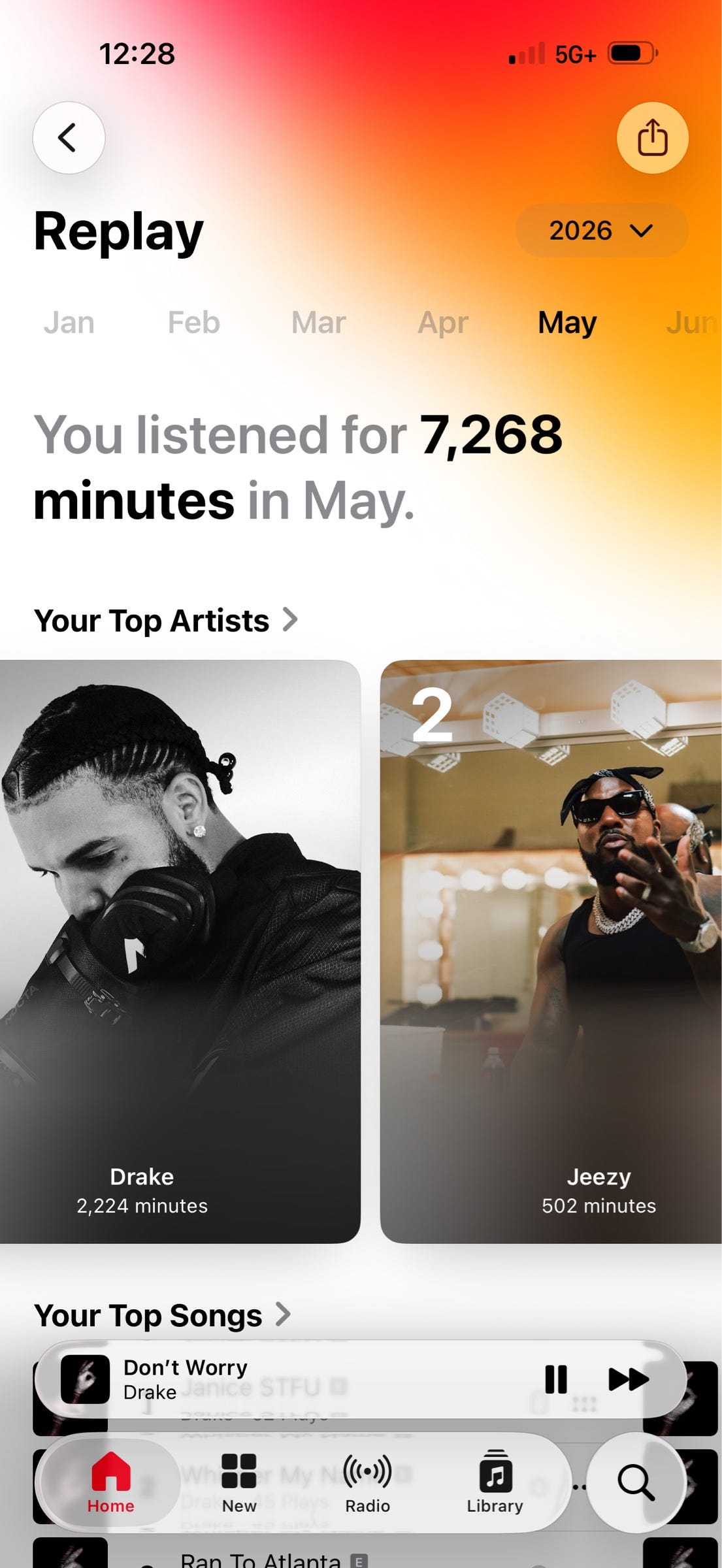Screen dimensions: 722x1568
Task: Switch to the Jun month tab
Action: point(692,322)
